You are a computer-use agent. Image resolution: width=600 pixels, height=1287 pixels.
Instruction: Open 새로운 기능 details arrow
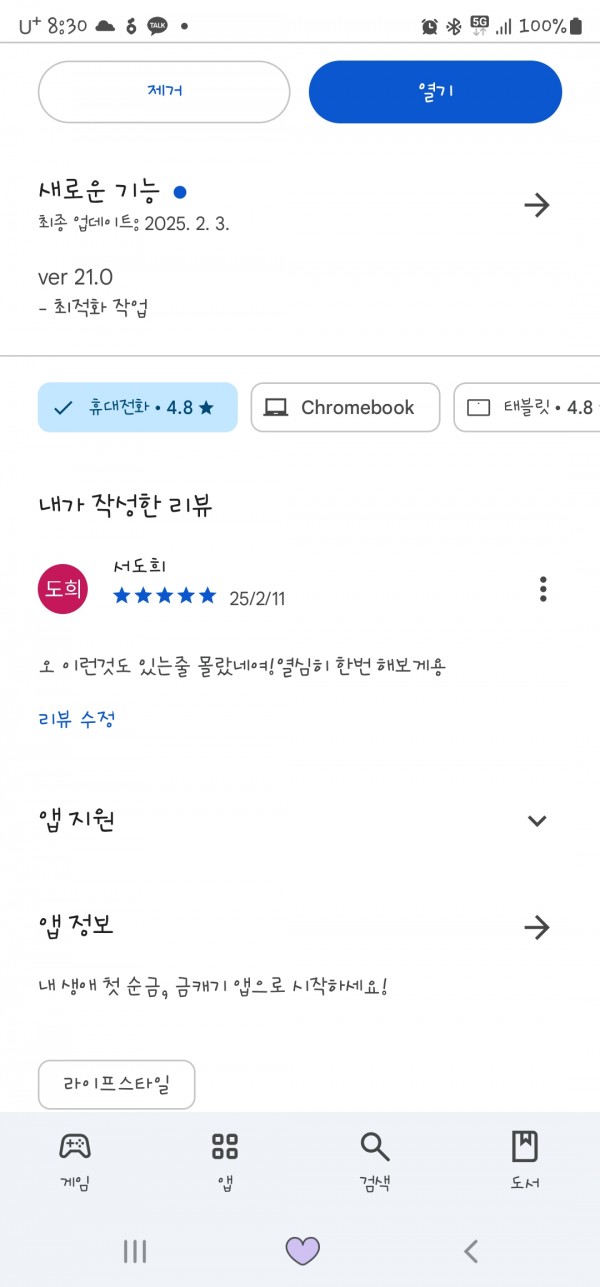click(x=537, y=205)
